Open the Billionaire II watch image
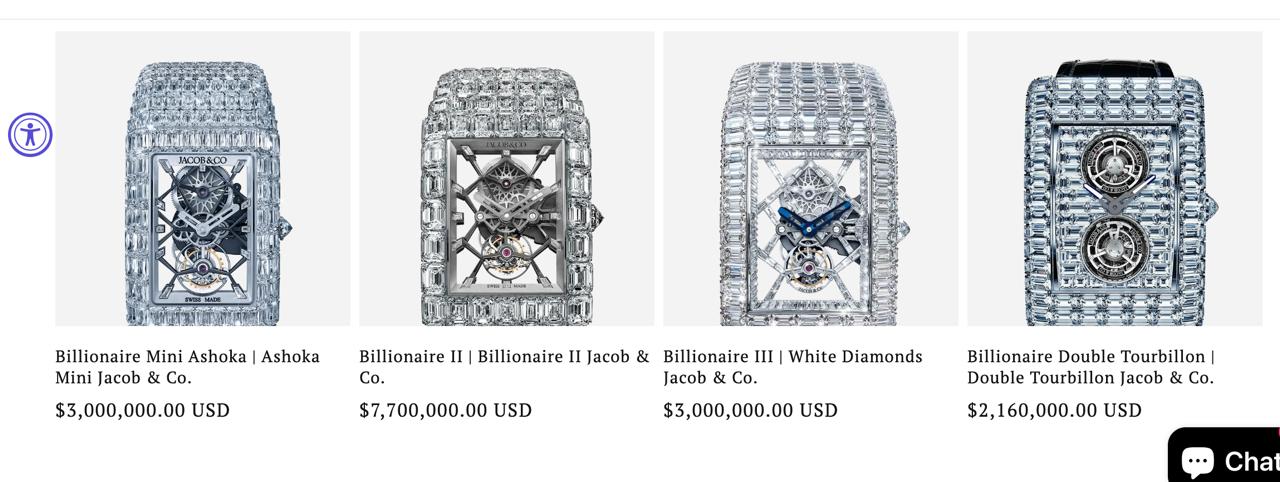The height and width of the screenshot is (482, 1280). pyautogui.click(x=507, y=180)
